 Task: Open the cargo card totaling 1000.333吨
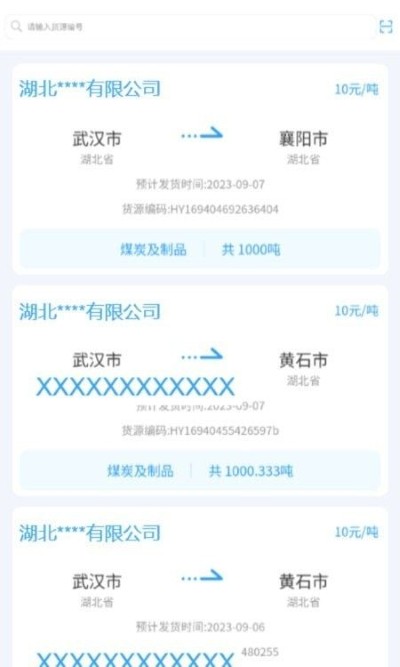(200, 391)
